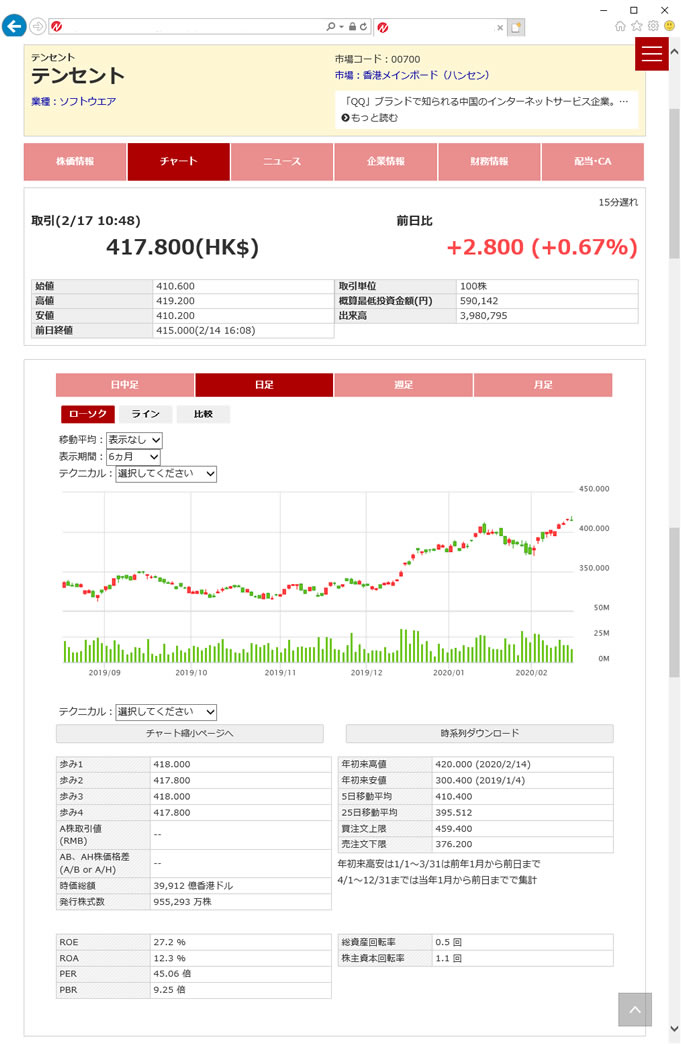Screen dimensions: 681x1044
Task: Select the 比較 comparison mode
Action: (203, 414)
